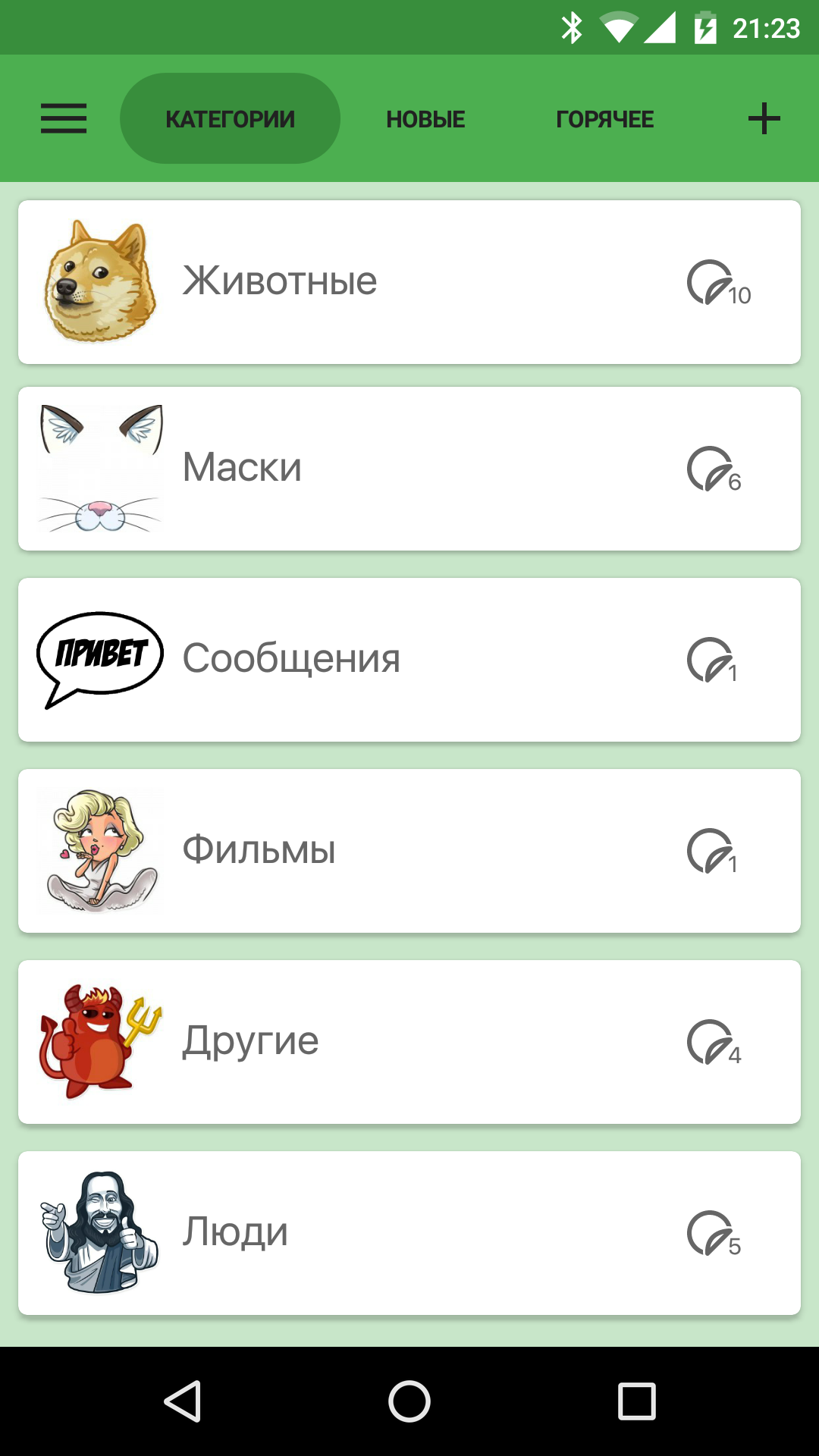Open the Маски category

click(x=409, y=469)
